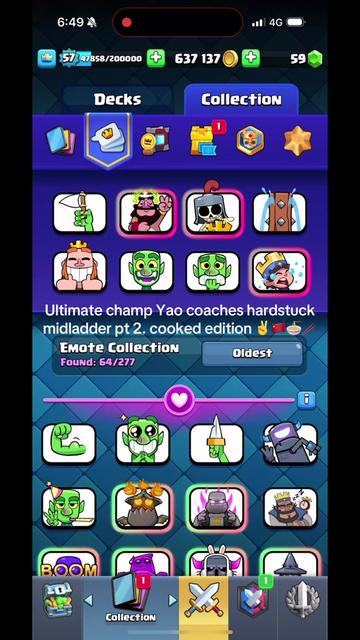Open the banners section icon

[x=156, y=141]
